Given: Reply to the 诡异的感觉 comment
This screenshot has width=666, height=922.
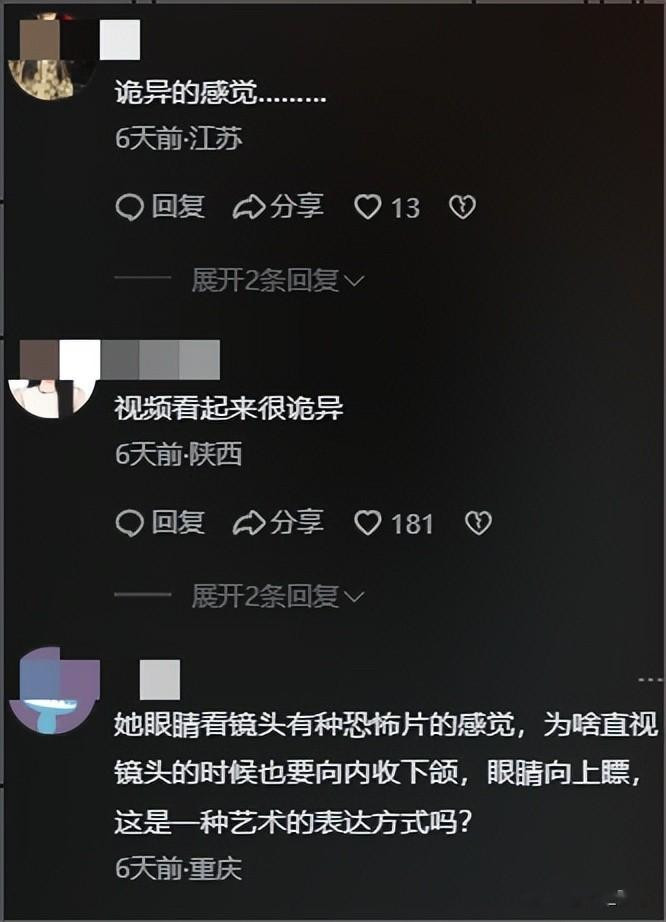Looking at the screenshot, I should tap(160, 207).
